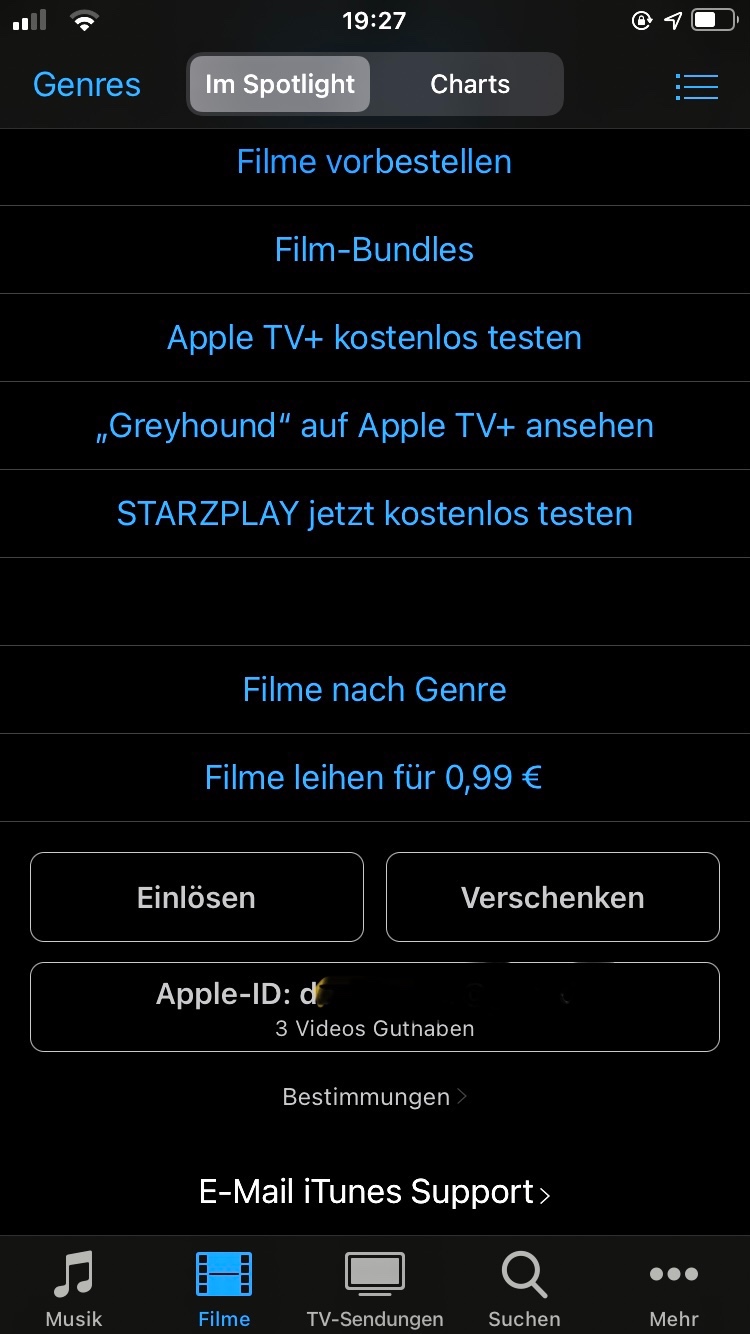Open Filme vorbestellen
This screenshot has width=750, height=1334.
(x=374, y=162)
